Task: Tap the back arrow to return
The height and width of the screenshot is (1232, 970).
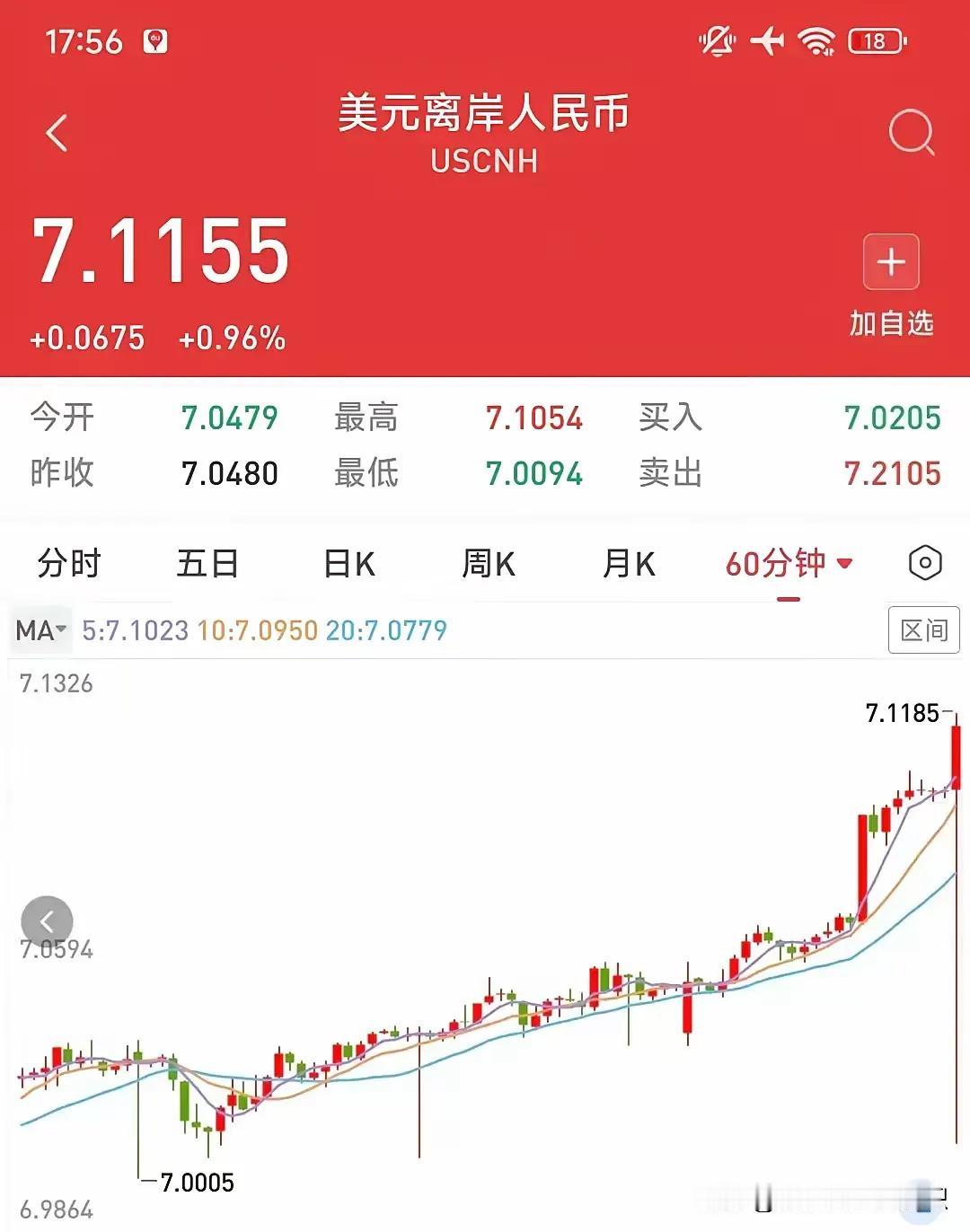Action: (x=57, y=131)
